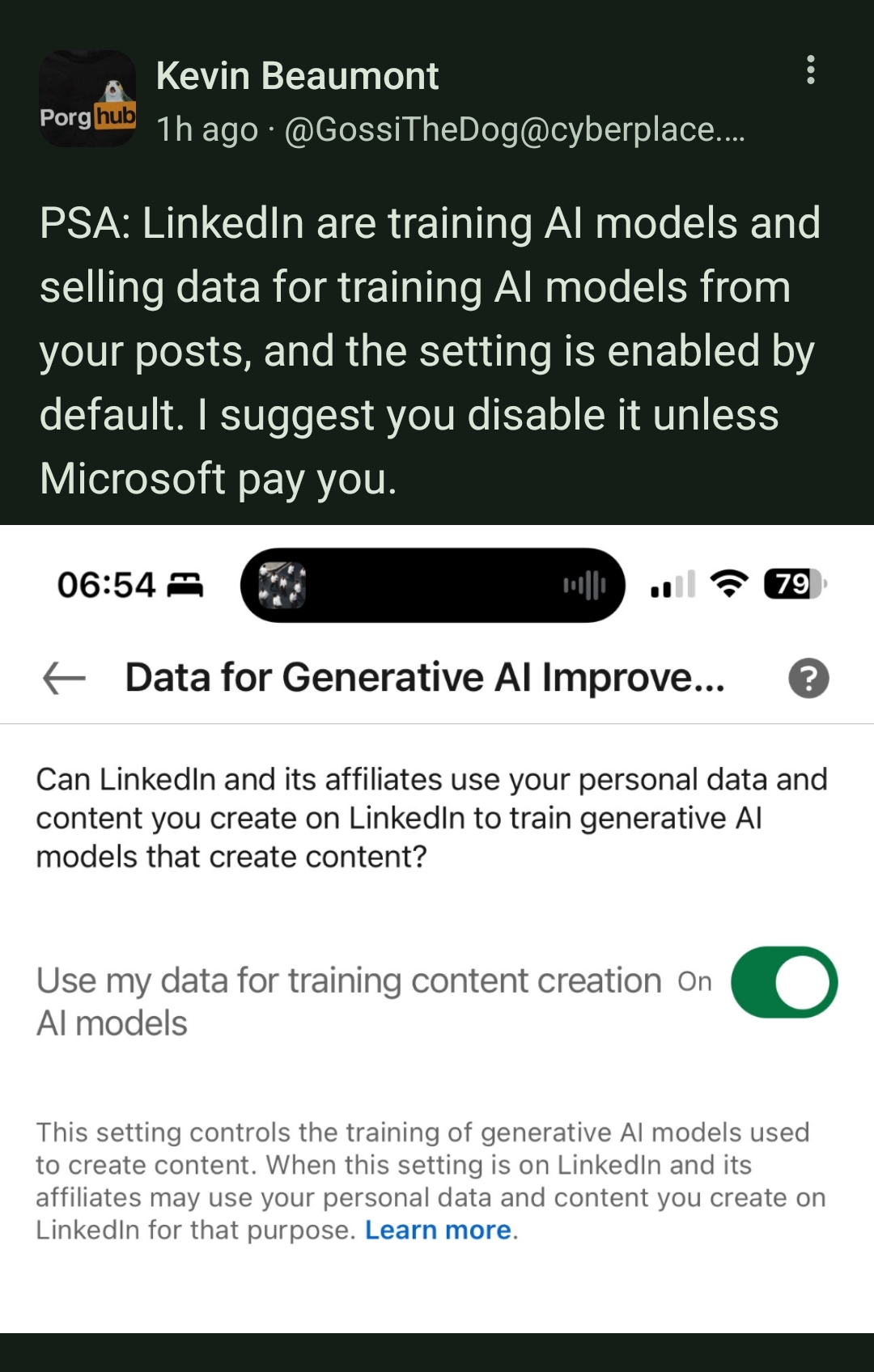
Task: Open the overflow menu on Kevin Beaumont's post
Action: pos(810,70)
